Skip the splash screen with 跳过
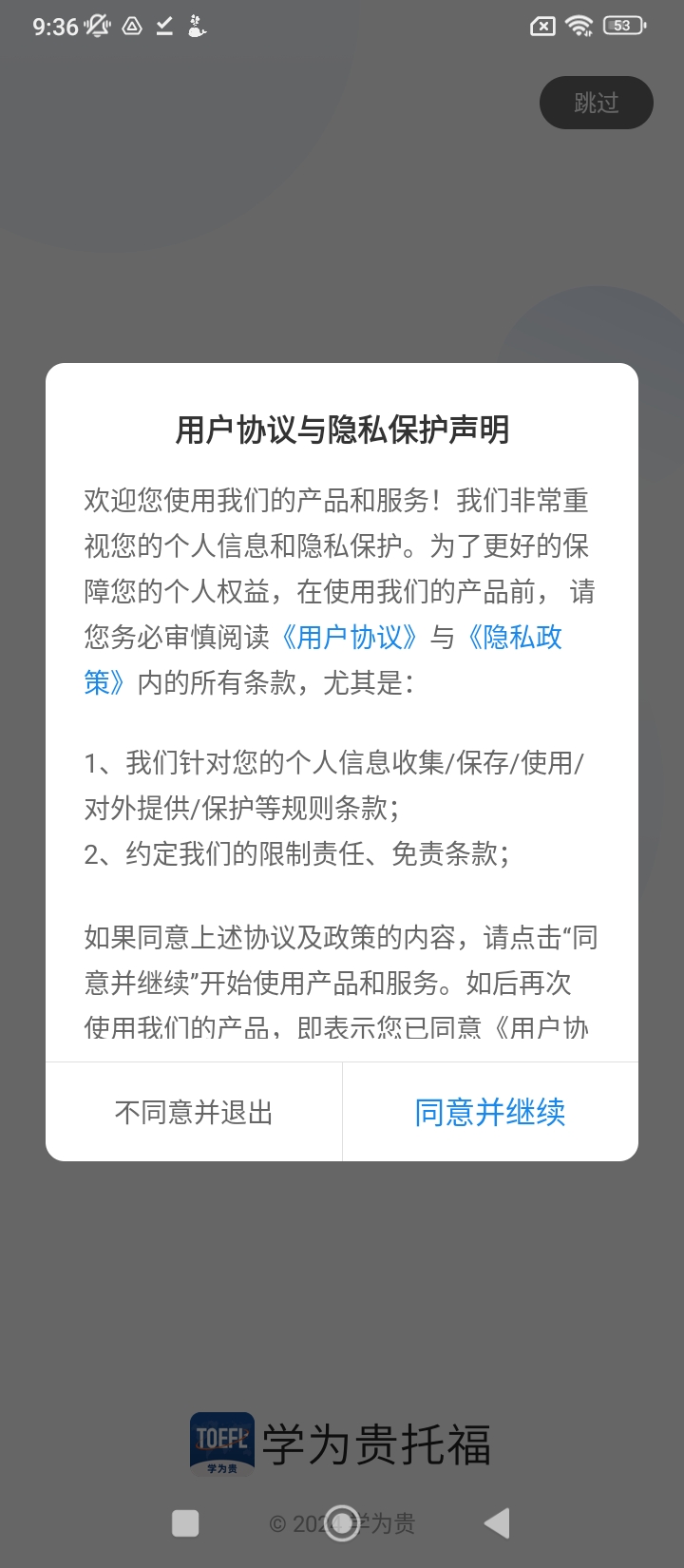This screenshot has height=1568, width=684. pos(596,103)
